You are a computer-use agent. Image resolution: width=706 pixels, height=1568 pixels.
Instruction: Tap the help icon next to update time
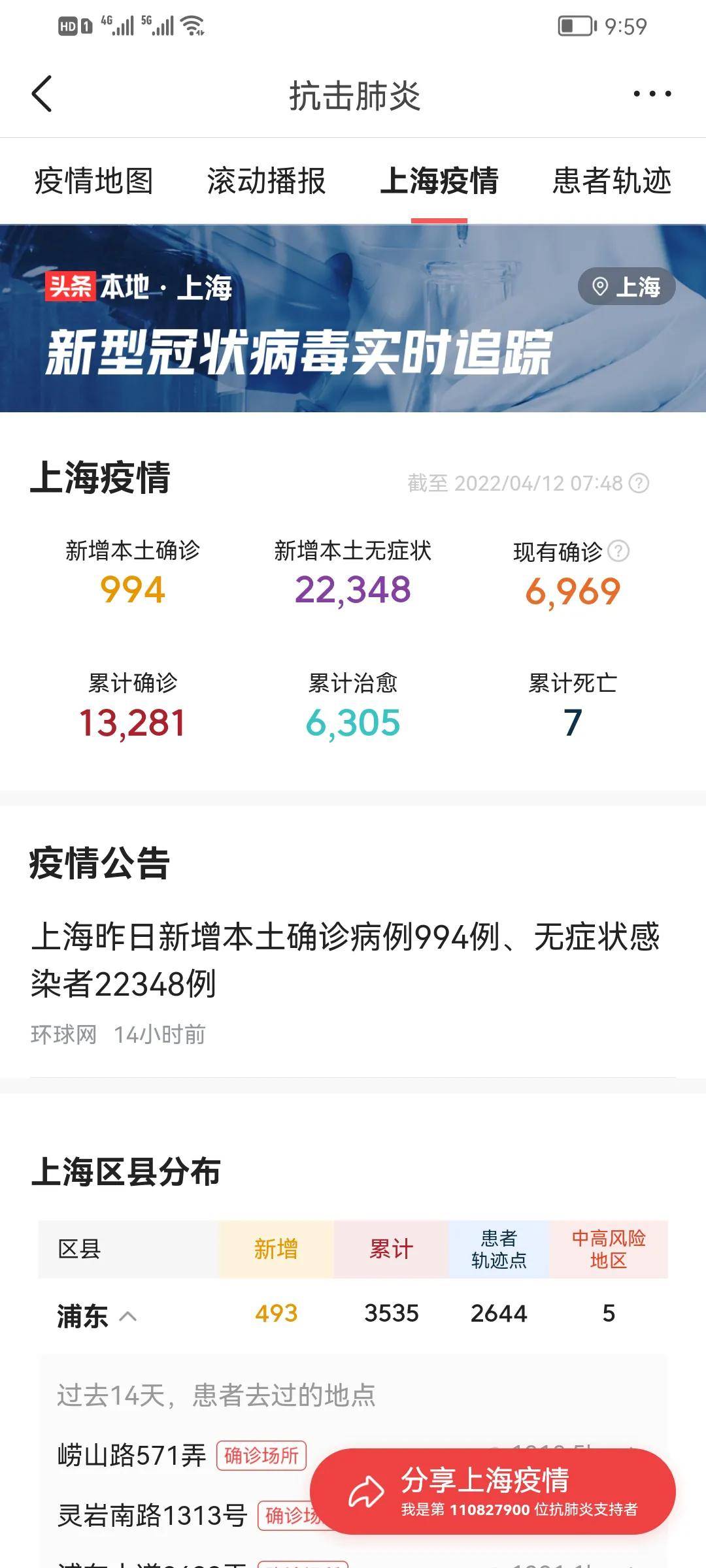[x=639, y=483]
